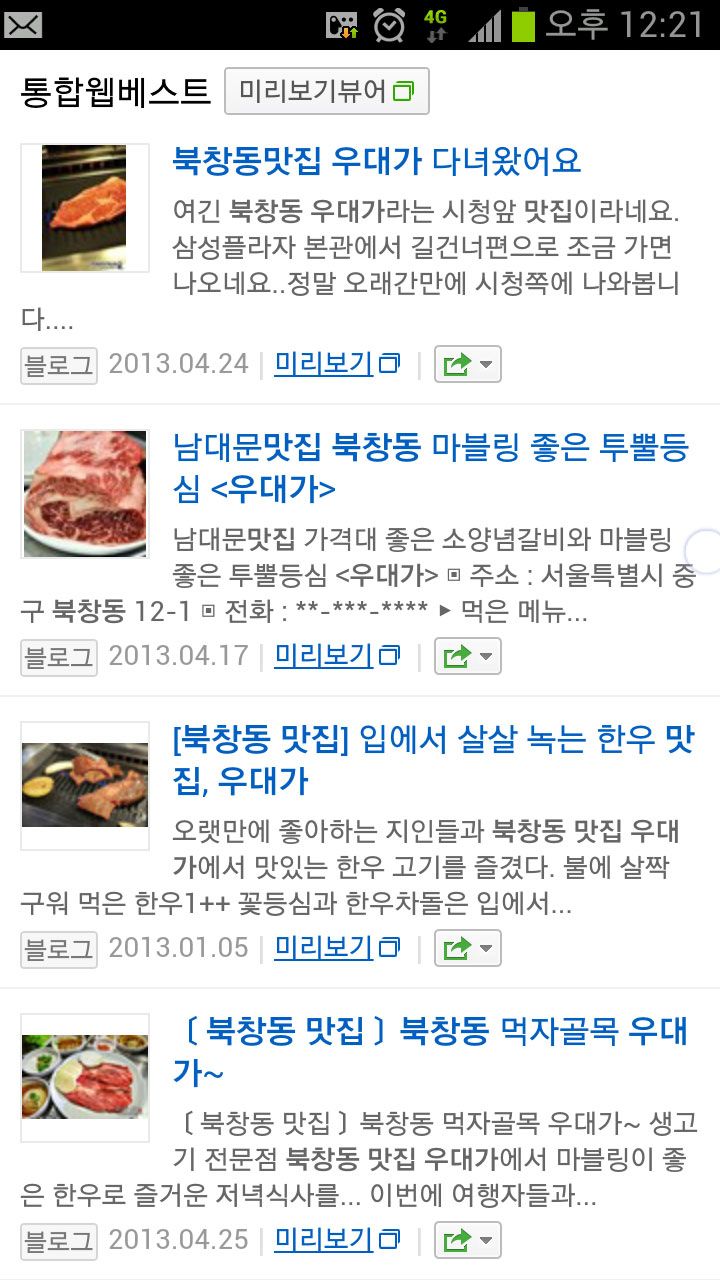Viewport: 720px width, 1280px height.
Task: Preview the blog post dated 2013.04.24
Action: point(336,364)
